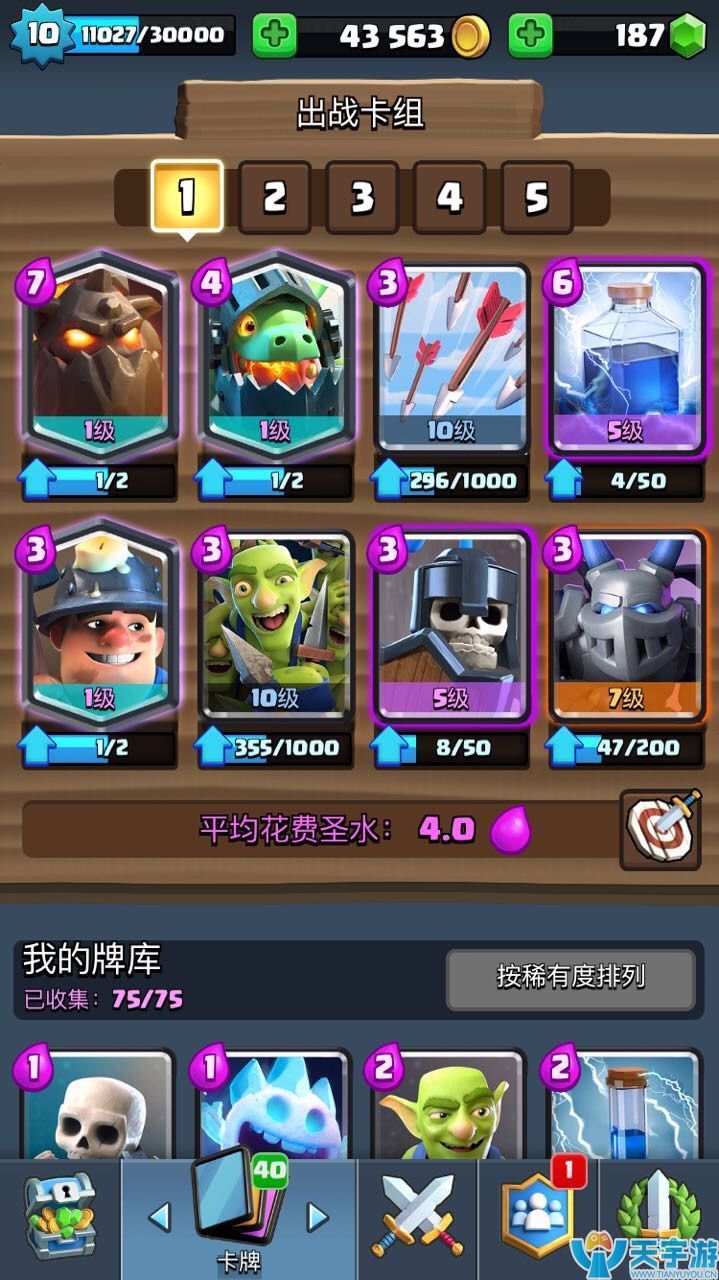Switch to battle deck 3
Viewport: 719px width, 1280px height.
click(x=362, y=197)
